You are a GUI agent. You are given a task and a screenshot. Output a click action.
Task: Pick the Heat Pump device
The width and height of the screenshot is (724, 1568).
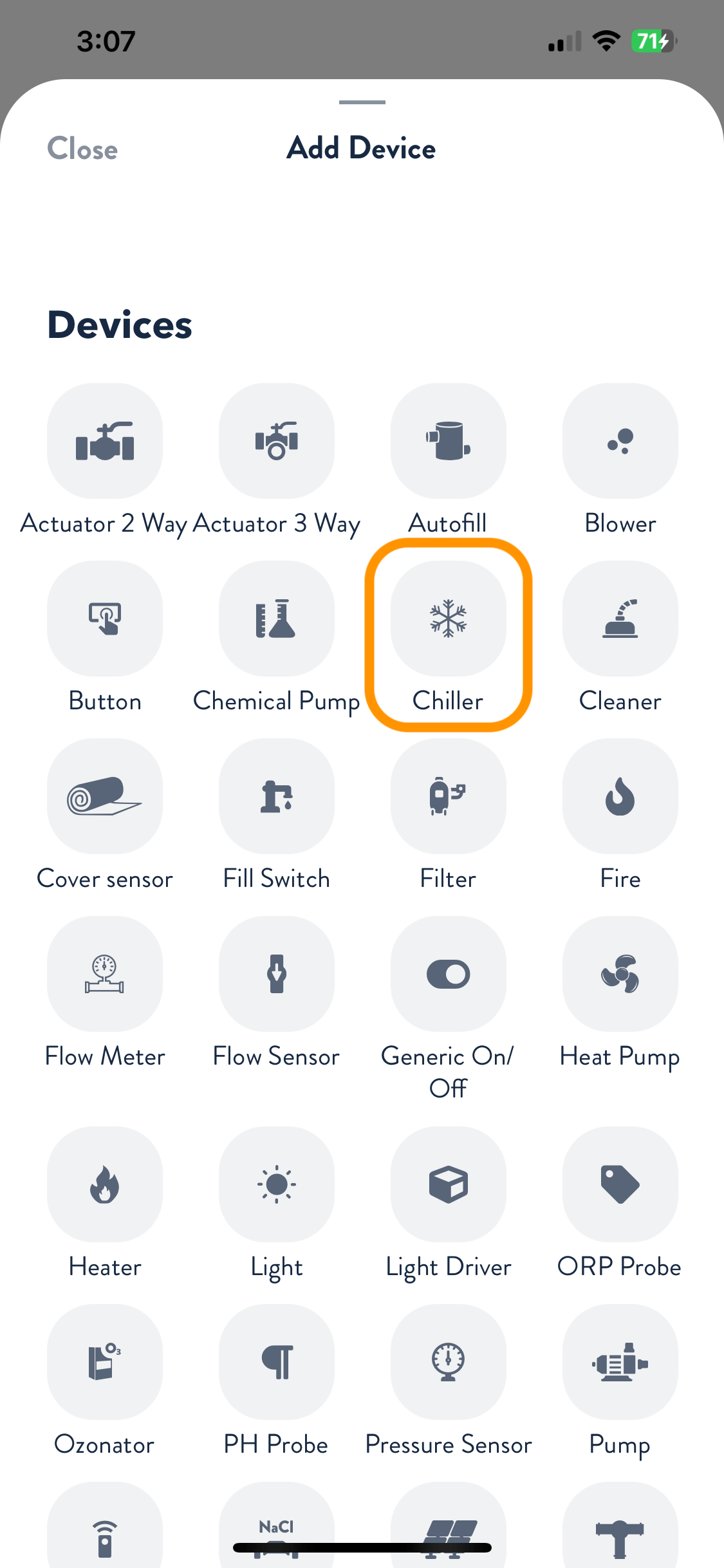620,975
